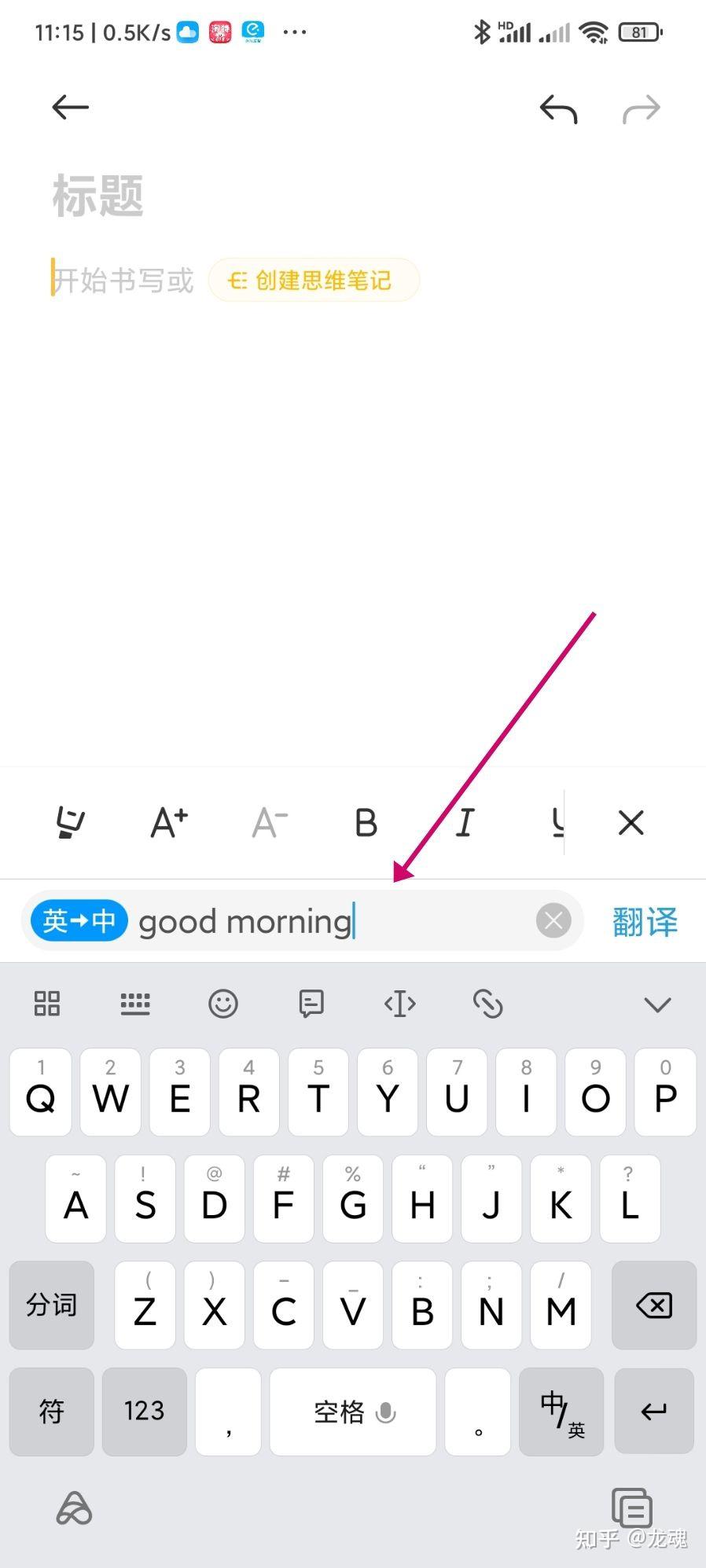Screen dimensions: 706x1568
Task: Apply bold formatting
Action: click(365, 823)
